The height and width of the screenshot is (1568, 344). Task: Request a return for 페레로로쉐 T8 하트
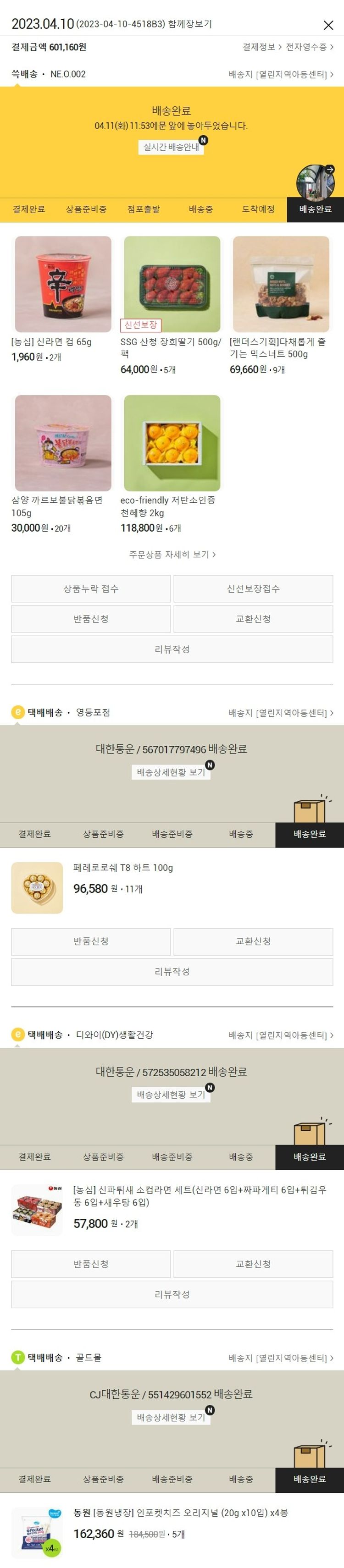click(91, 941)
